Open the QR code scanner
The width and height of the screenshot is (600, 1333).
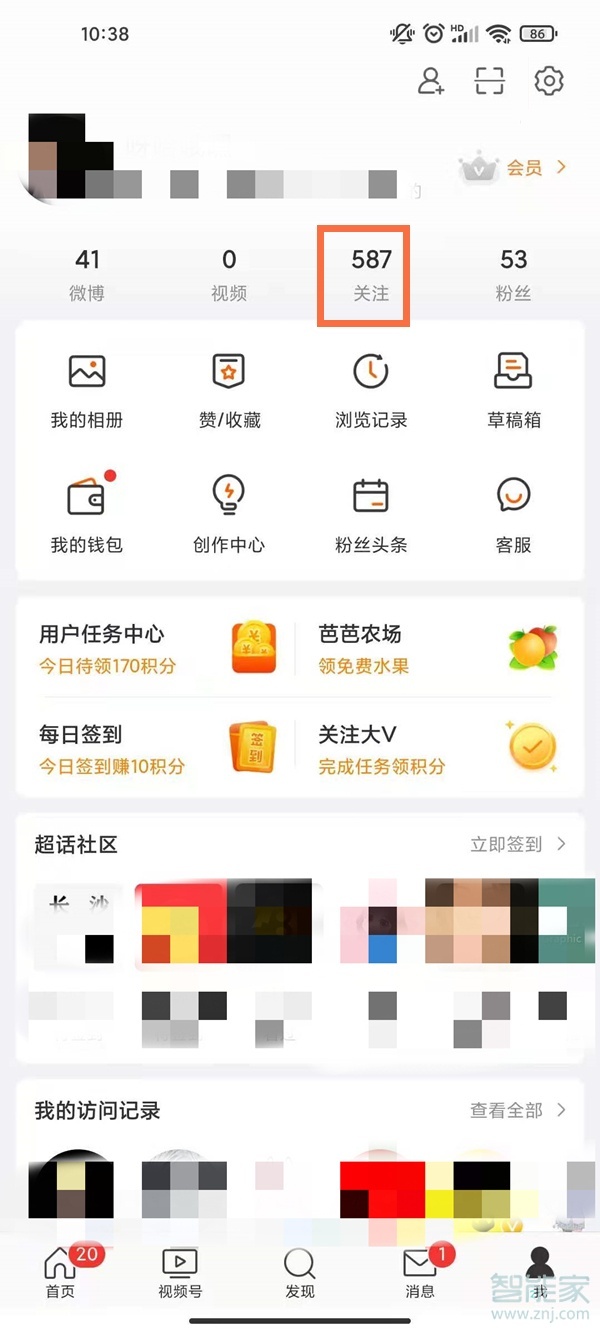point(490,81)
